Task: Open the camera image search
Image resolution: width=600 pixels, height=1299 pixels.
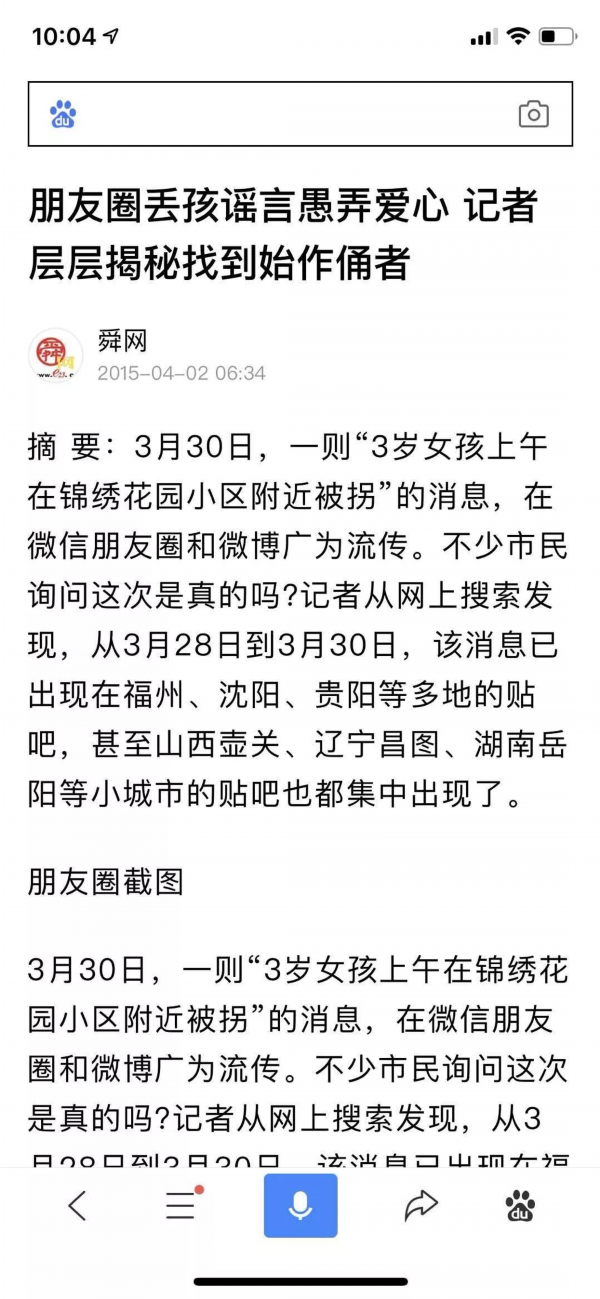Action: pyautogui.click(x=533, y=114)
